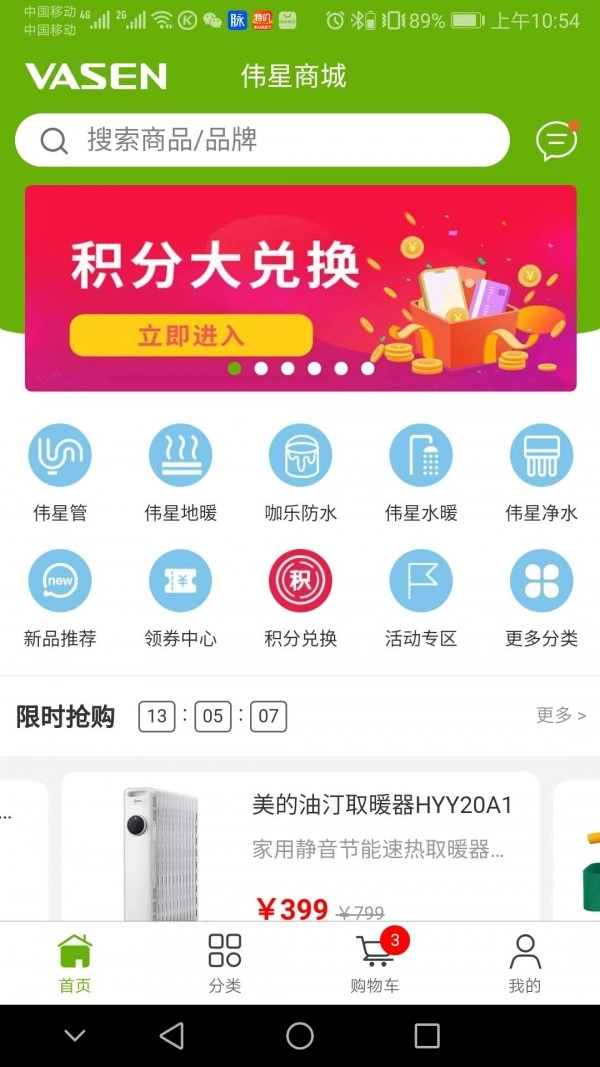The height and width of the screenshot is (1067, 600).
Task: Open the 购物车 shopping cart tab
Action: tap(375, 963)
